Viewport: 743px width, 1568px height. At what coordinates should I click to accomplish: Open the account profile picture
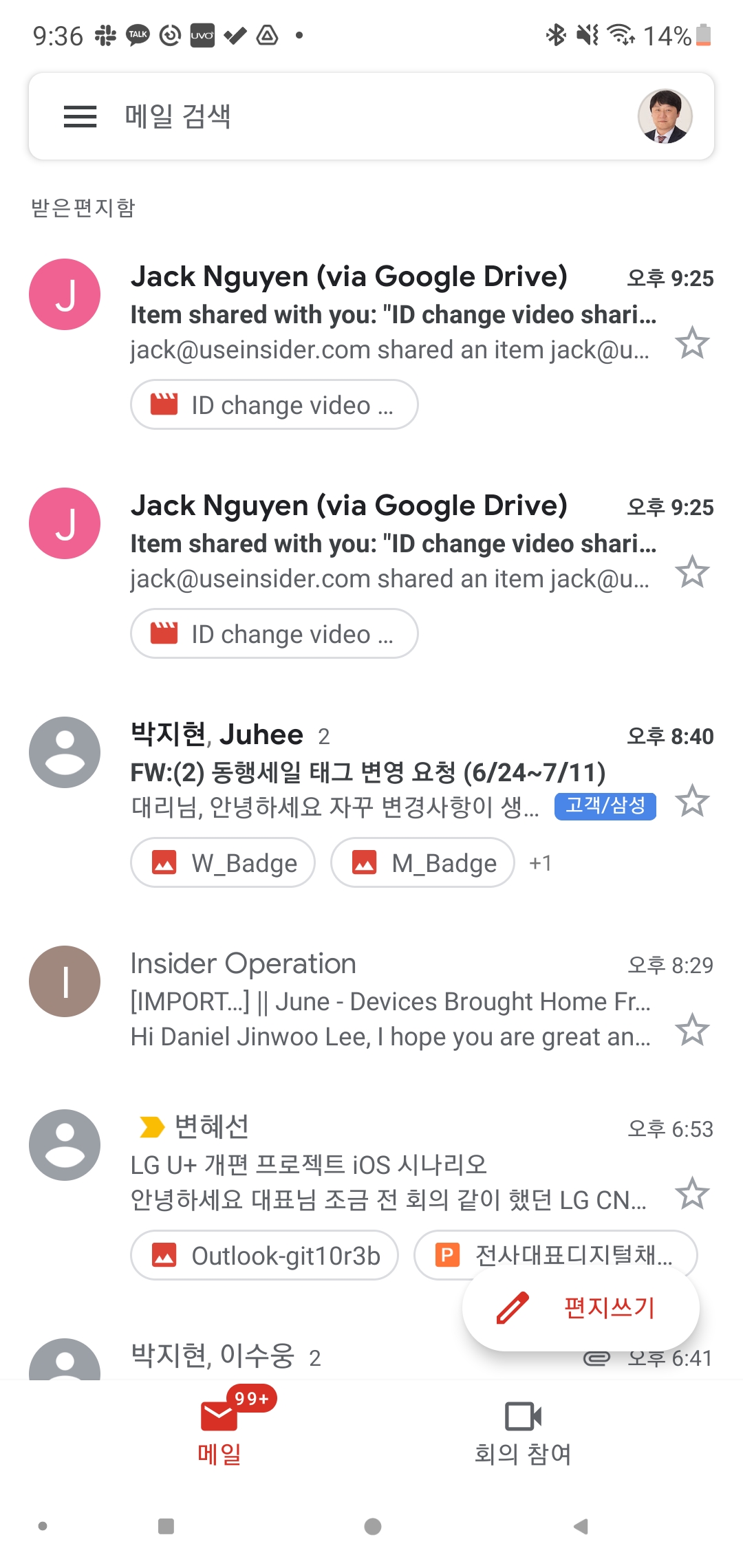665,117
